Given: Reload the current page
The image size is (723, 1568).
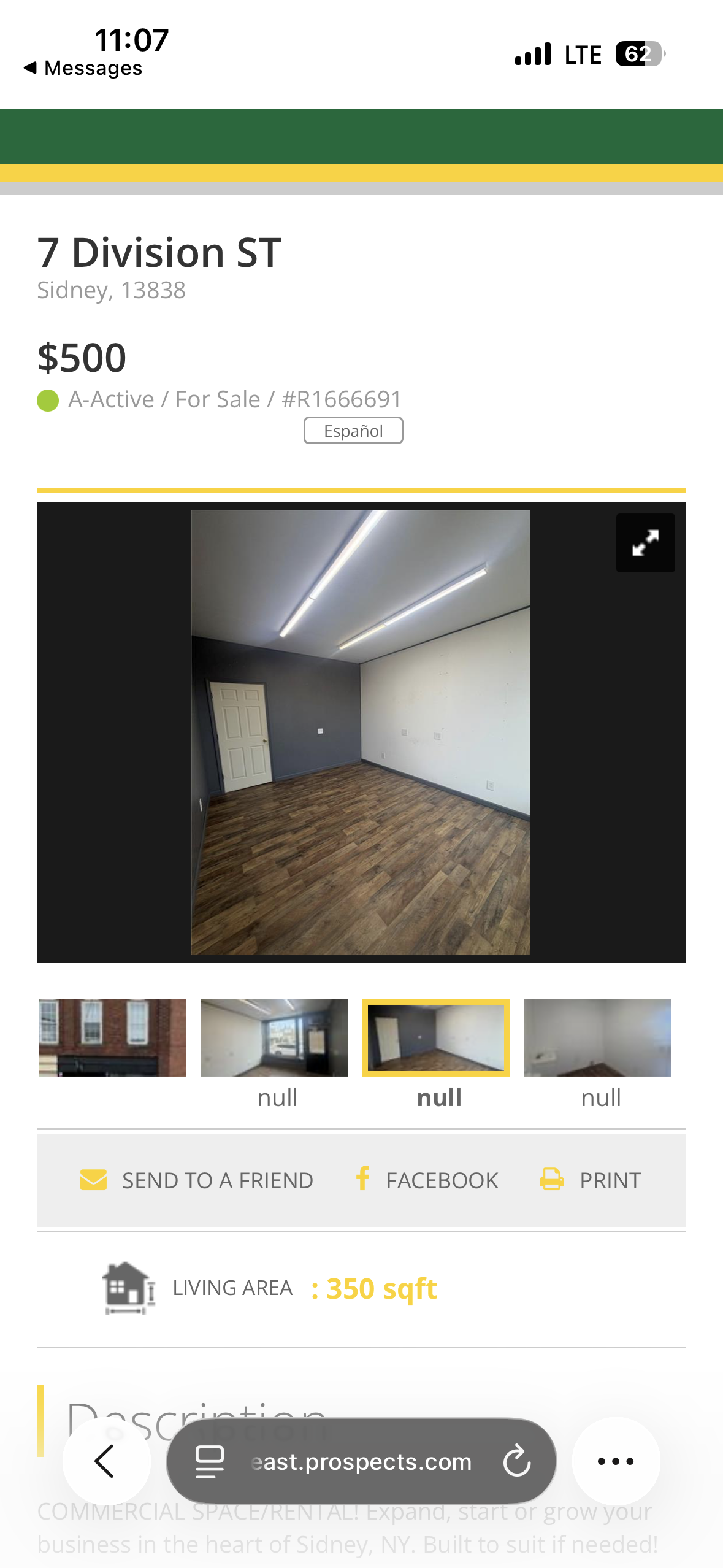Looking at the screenshot, I should 517,1461.
